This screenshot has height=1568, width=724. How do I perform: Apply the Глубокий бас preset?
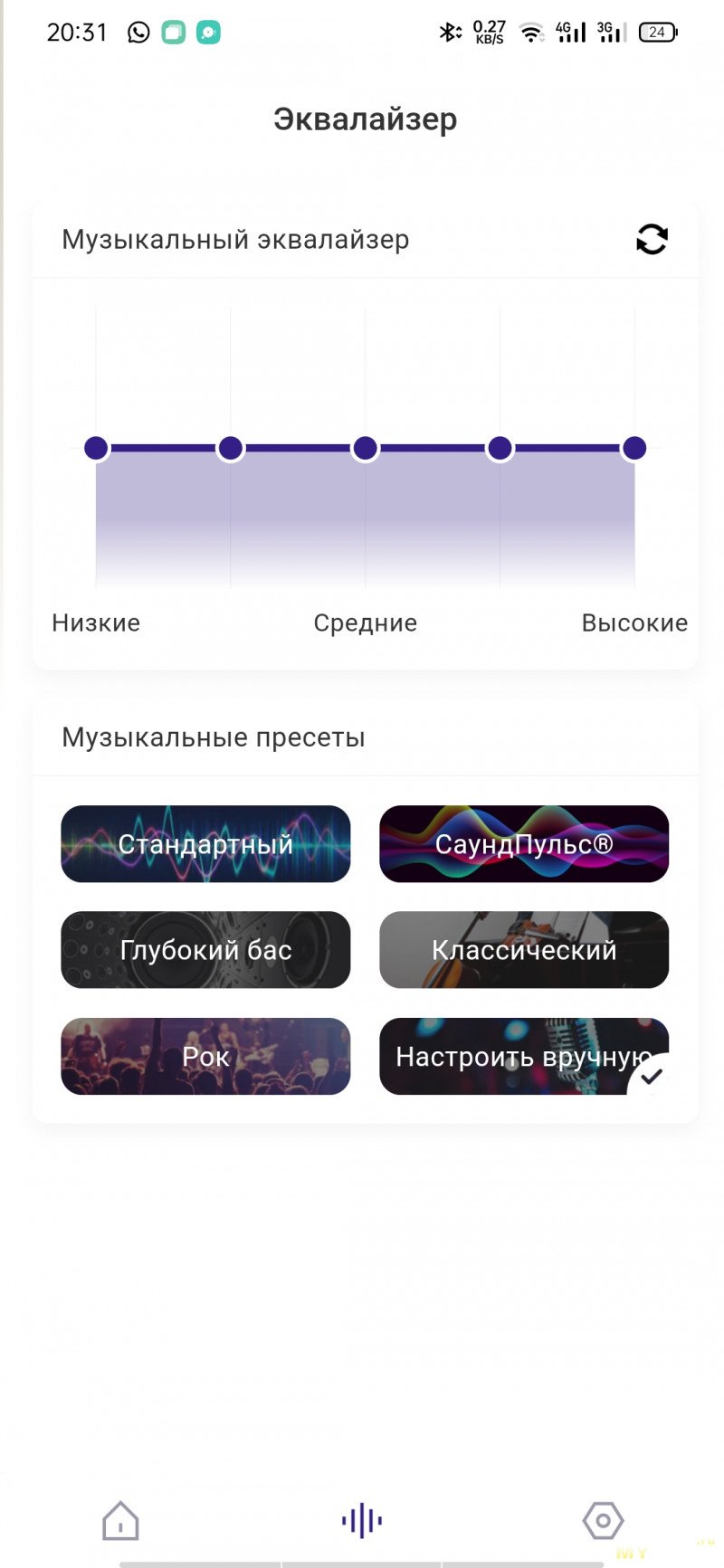pyautogui.click(x=205, y=950)
